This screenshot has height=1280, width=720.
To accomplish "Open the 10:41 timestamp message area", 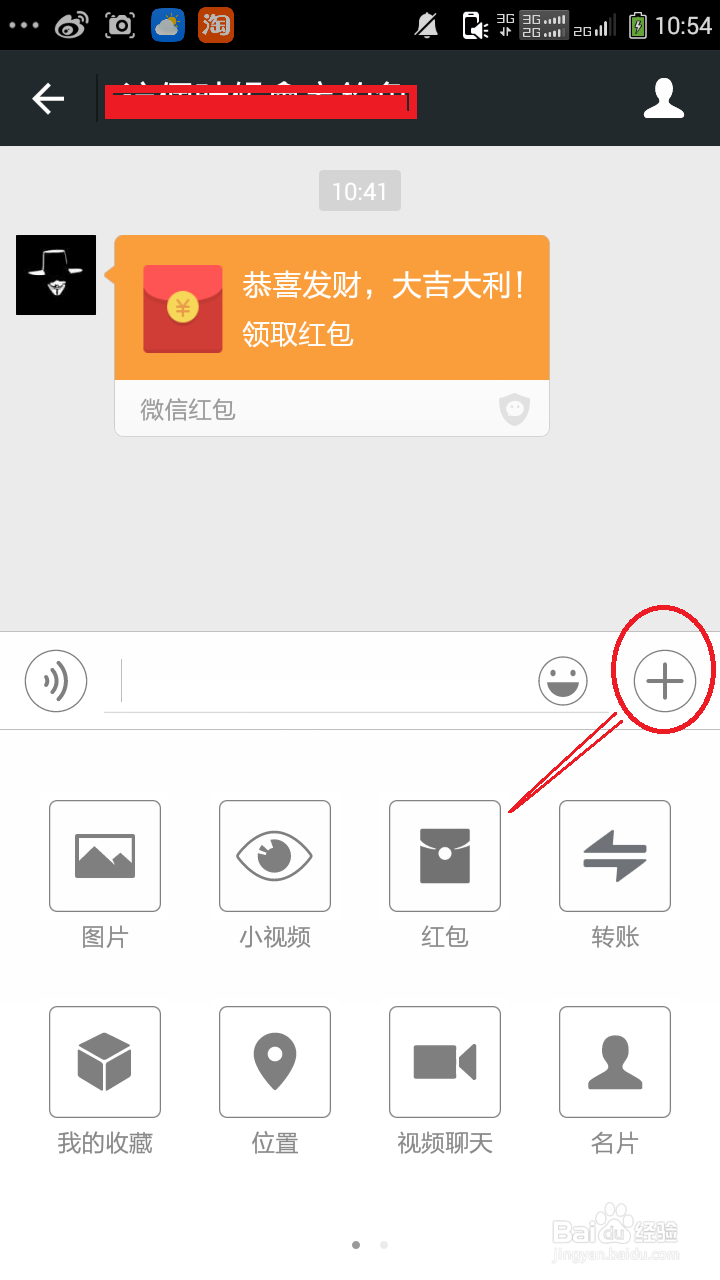I will click(360, 190).
